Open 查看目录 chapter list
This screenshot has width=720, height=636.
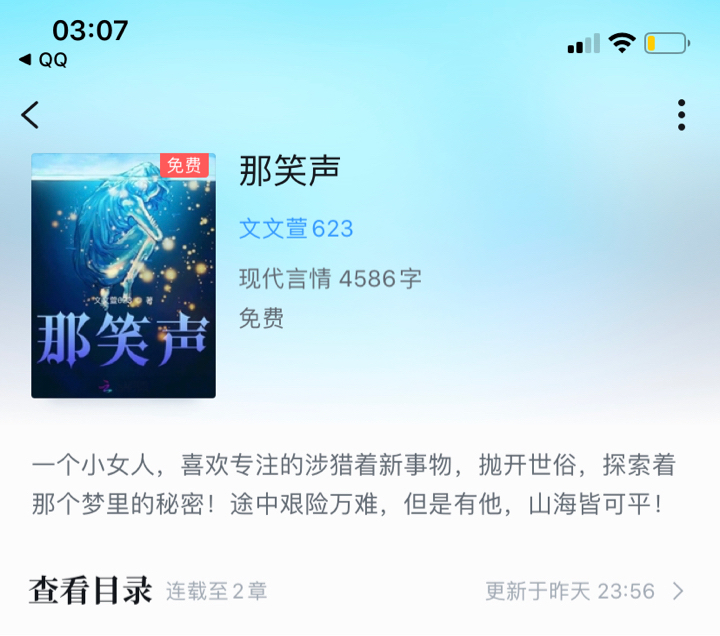coord(90,590)
